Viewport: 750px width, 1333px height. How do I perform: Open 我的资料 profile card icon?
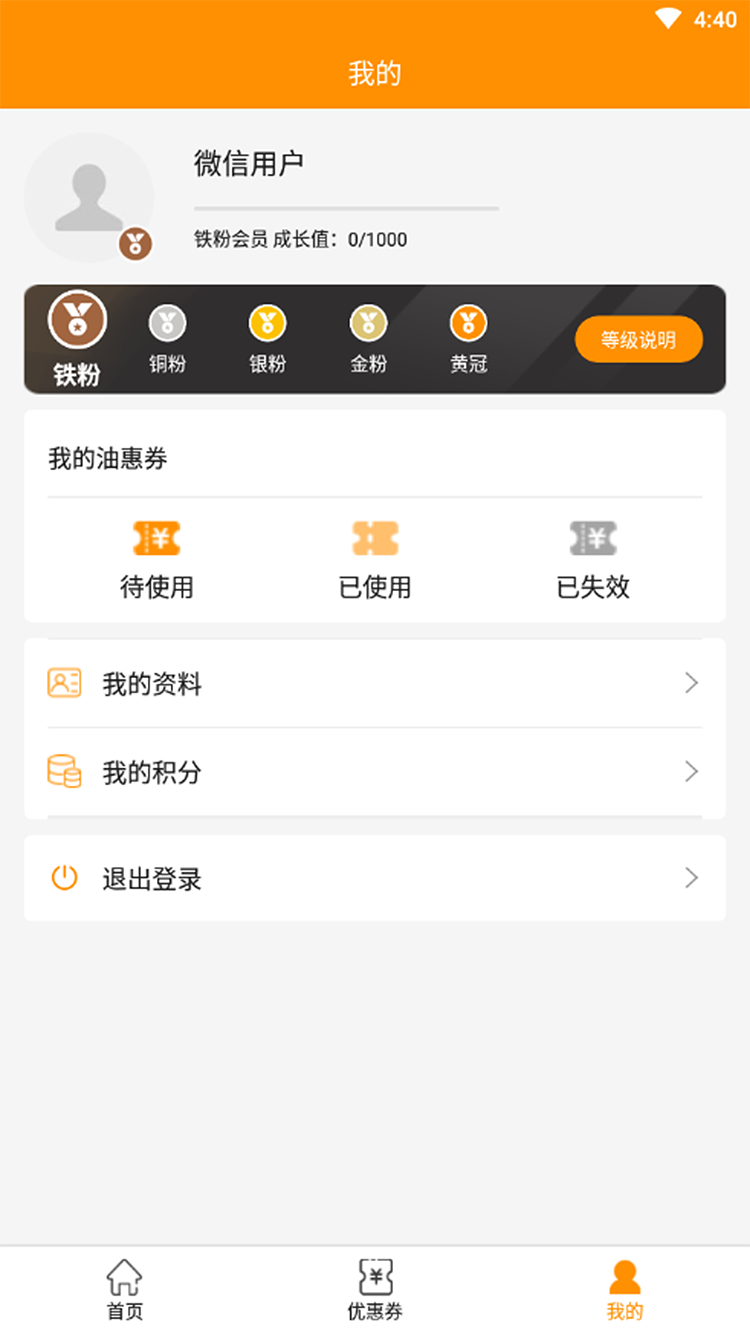[x=64, y=683]
